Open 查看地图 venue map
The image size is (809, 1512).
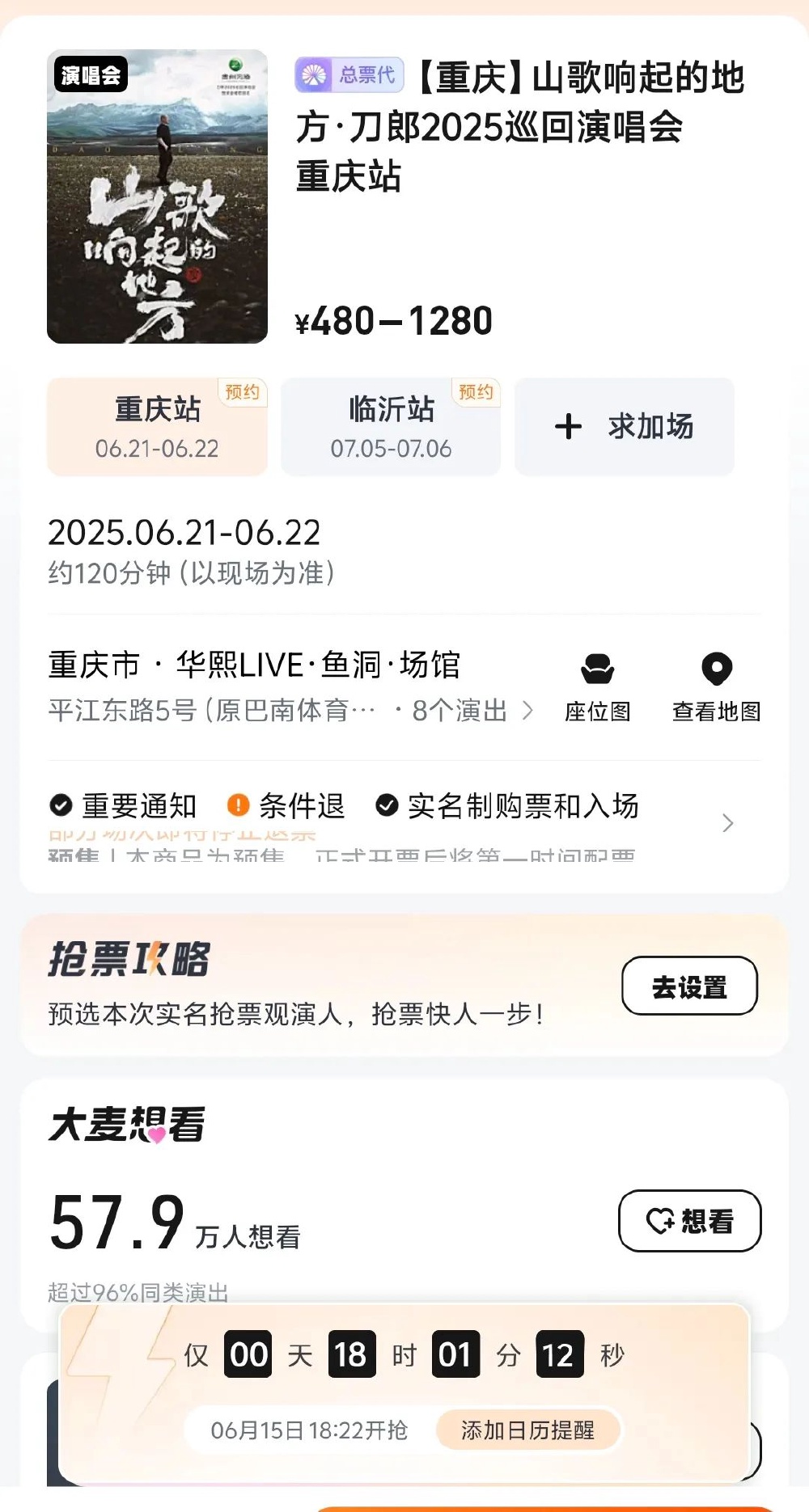[x=717, y=688]
